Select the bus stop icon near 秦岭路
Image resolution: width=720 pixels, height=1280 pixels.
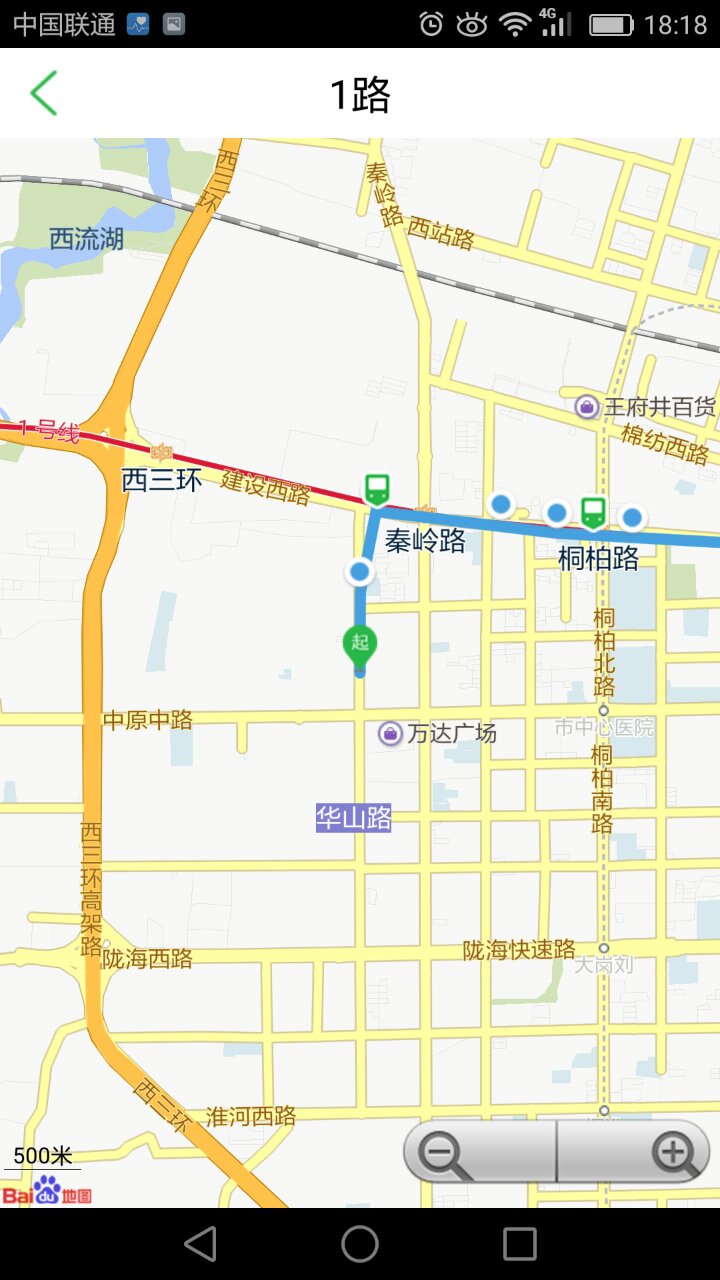coord(377,489)
